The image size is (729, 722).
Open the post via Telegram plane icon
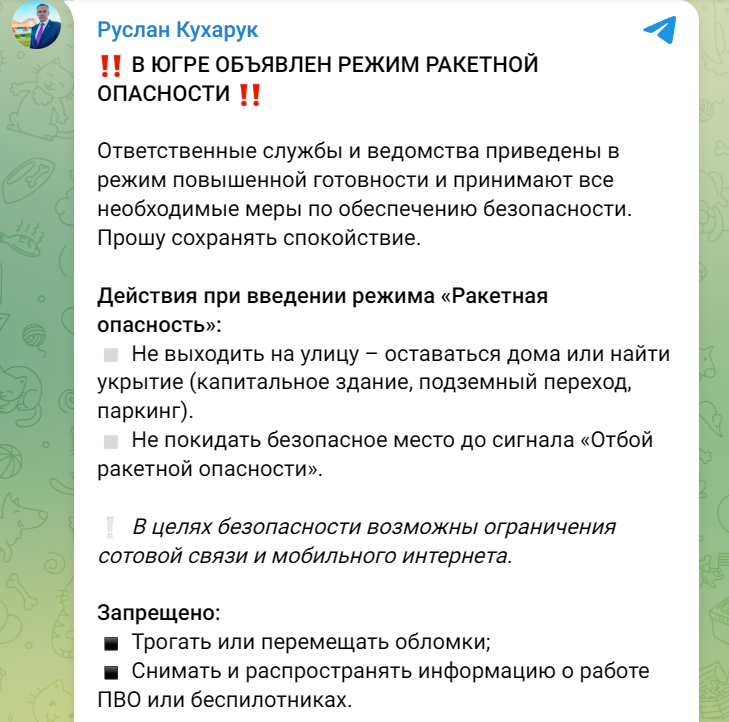(x=660, y=29)
